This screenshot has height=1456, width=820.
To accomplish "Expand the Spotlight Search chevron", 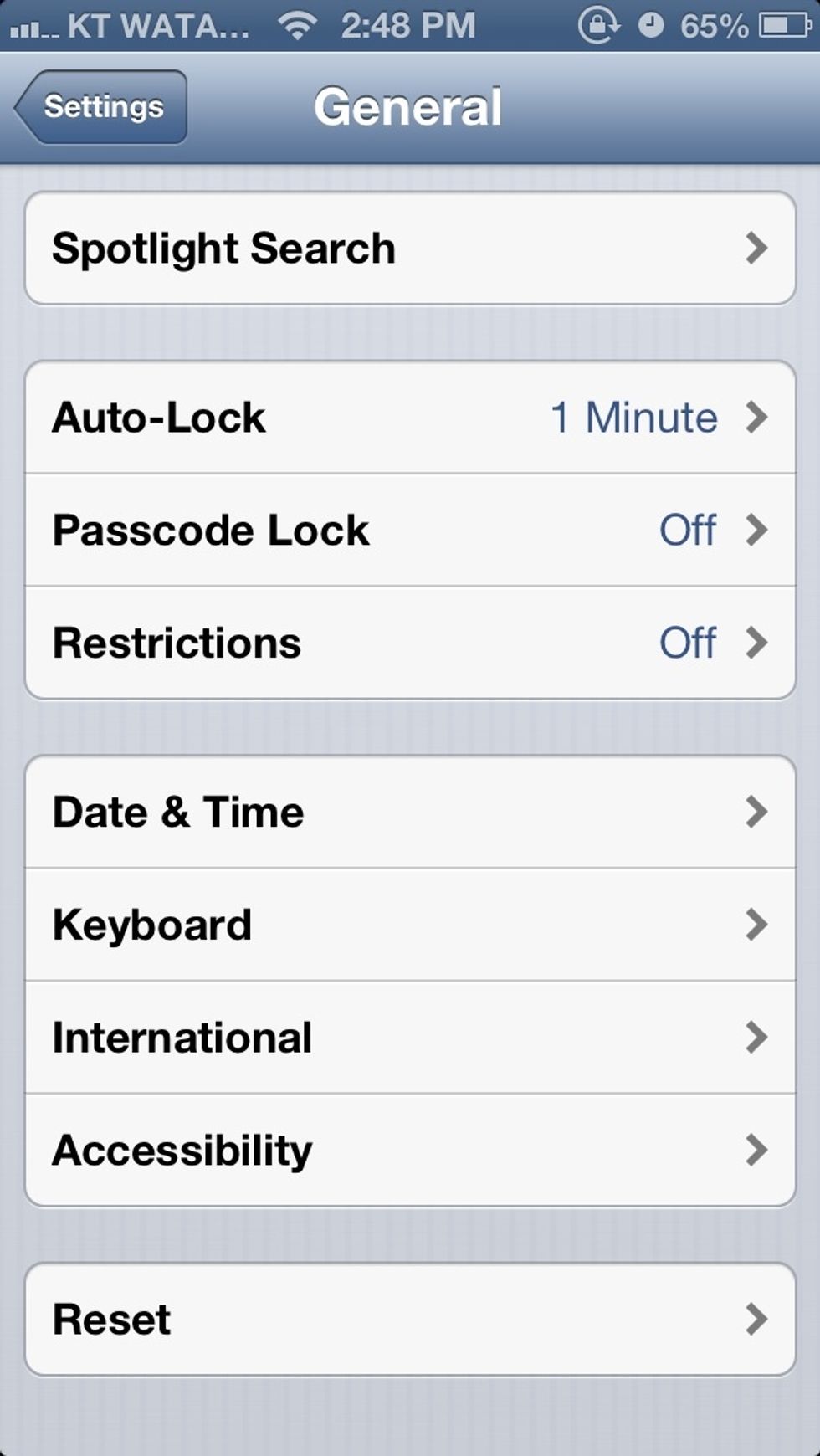I will click(758, 248).
